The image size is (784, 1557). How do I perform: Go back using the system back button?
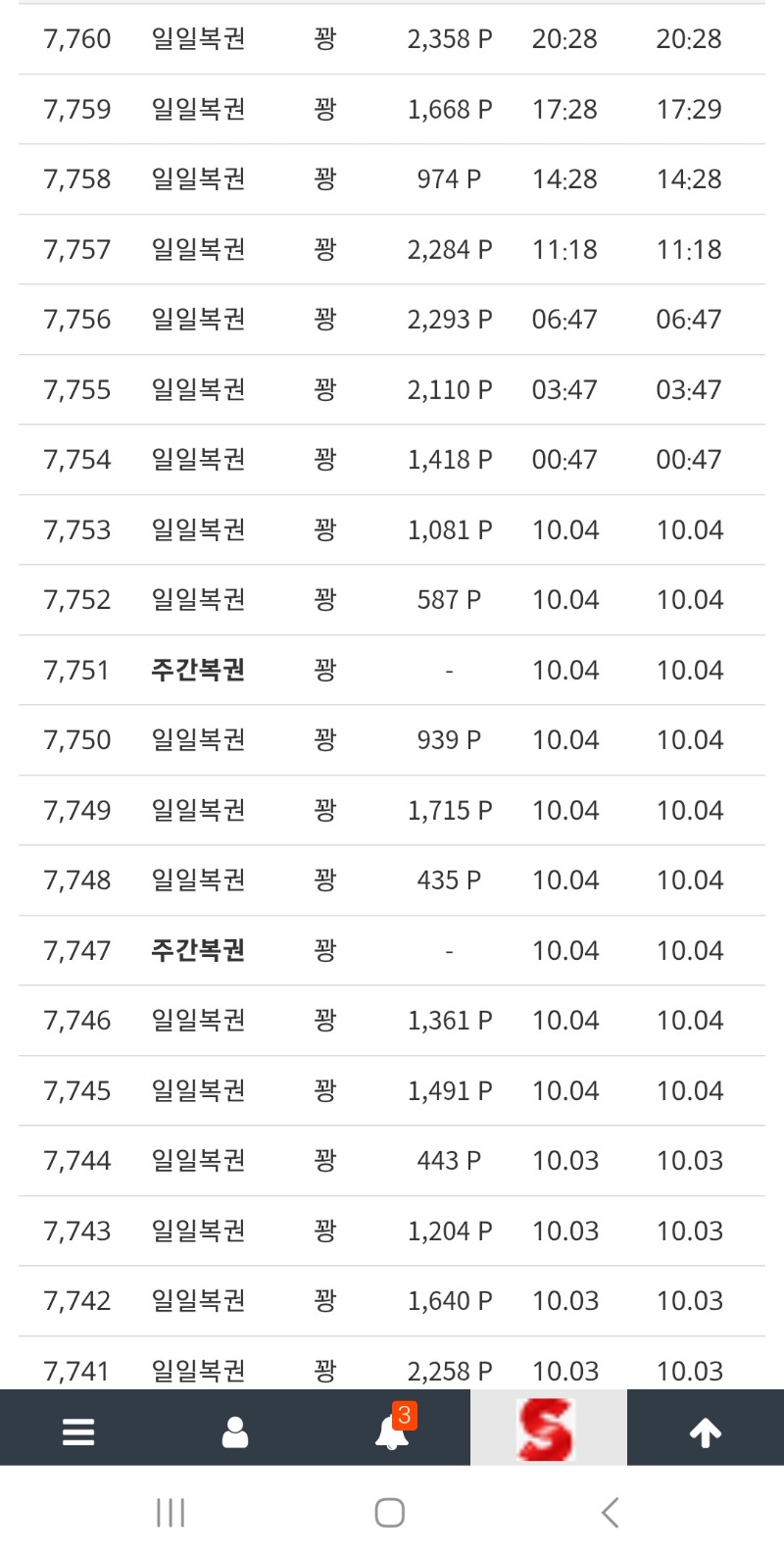pos(611,1513)
